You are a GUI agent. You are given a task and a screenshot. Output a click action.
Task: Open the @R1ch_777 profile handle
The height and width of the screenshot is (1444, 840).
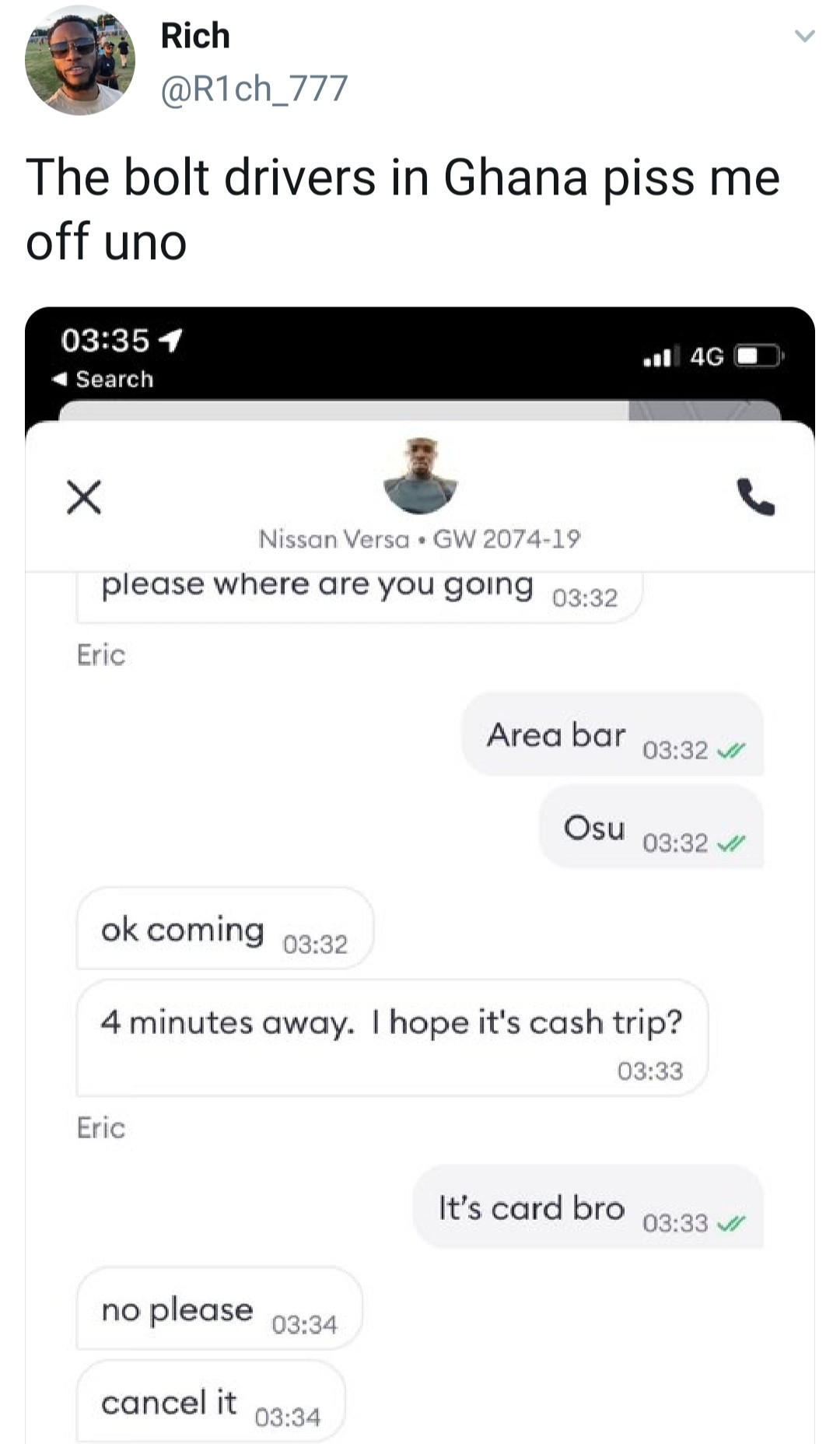pos(254,89)
